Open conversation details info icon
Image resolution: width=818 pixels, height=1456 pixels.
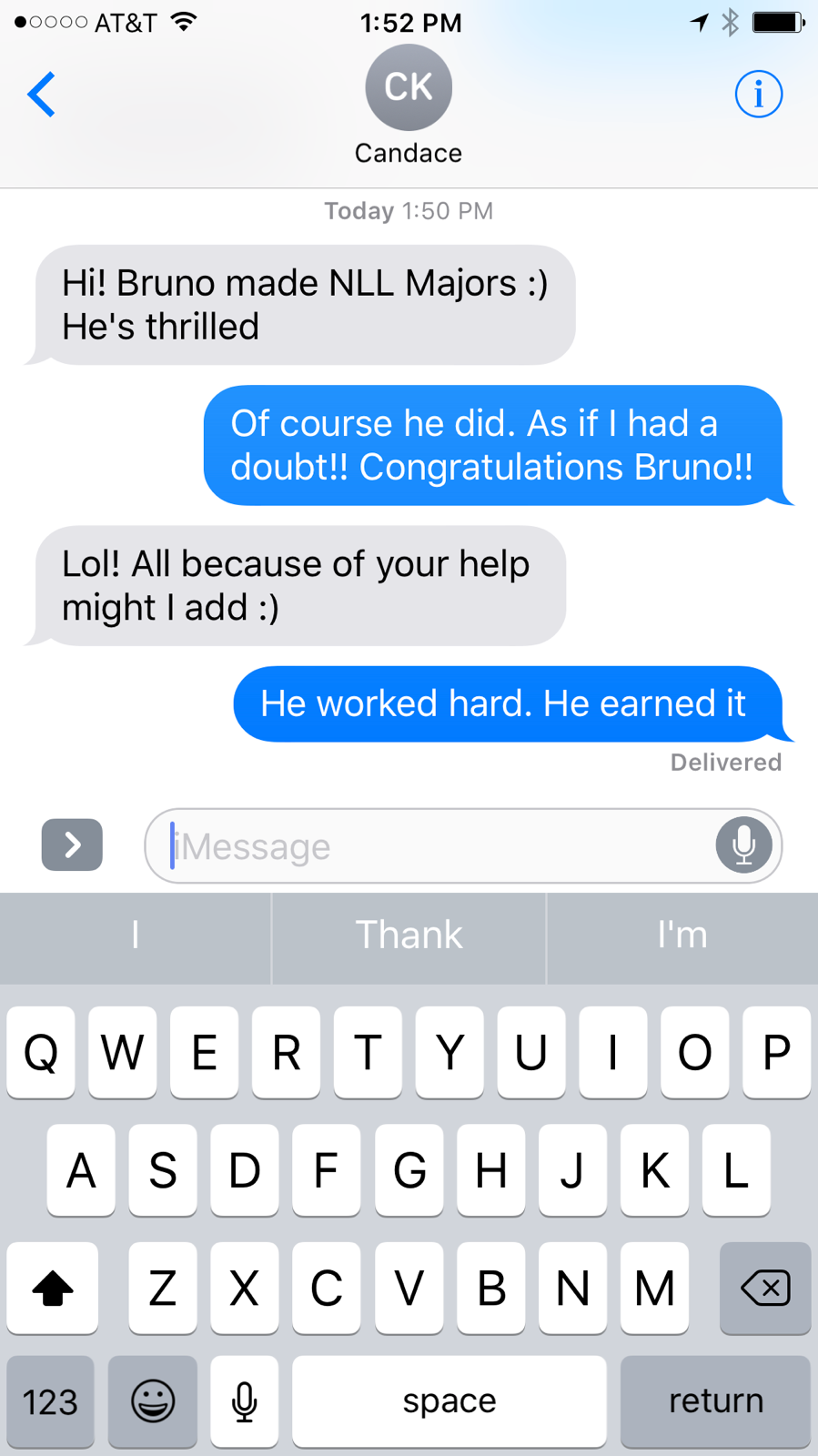(758, 94)
